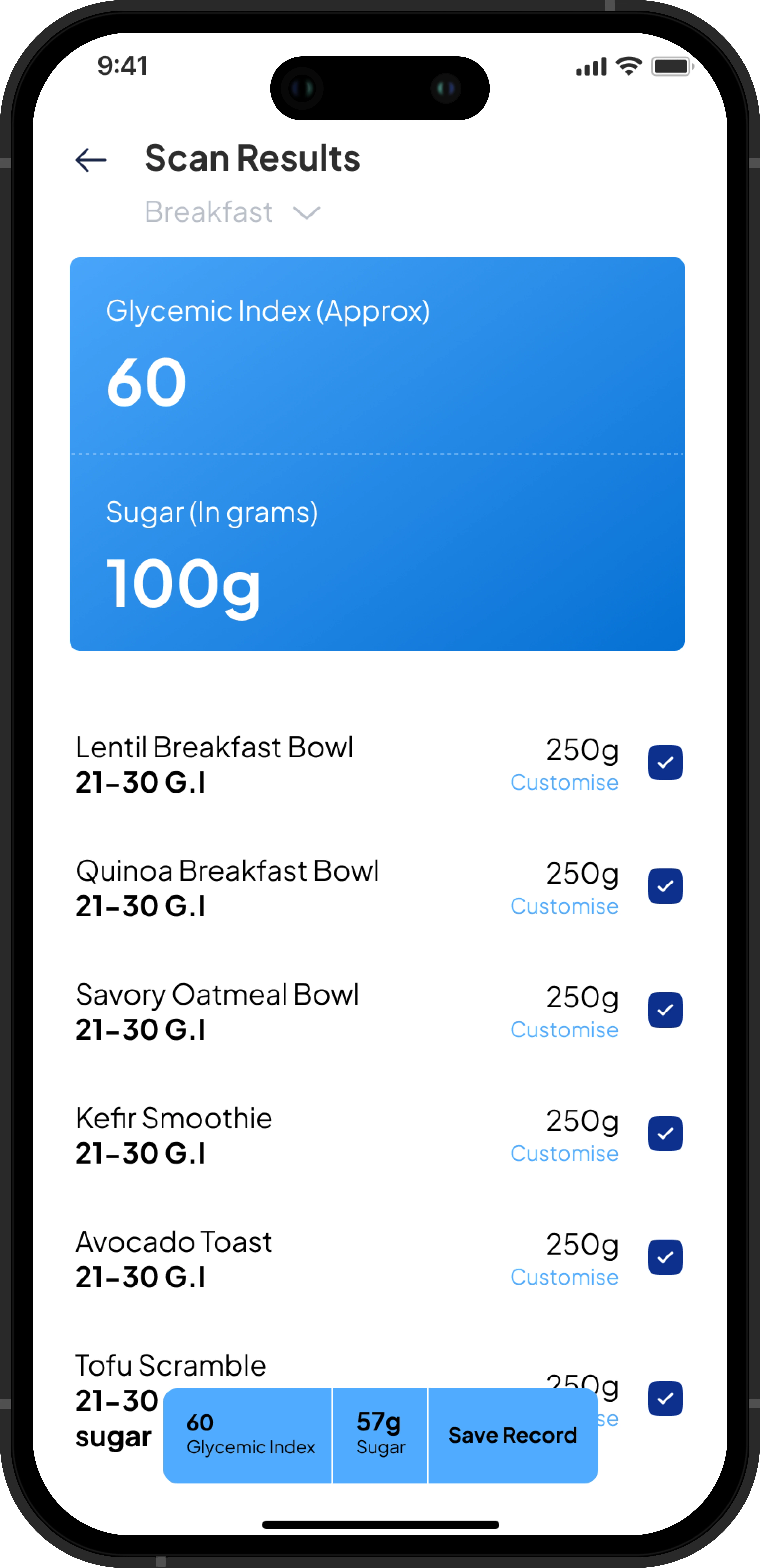Deselect the Quinoa Breakfast Bowl checkbox
760x1568 pixels.
(x=665, y=886)
